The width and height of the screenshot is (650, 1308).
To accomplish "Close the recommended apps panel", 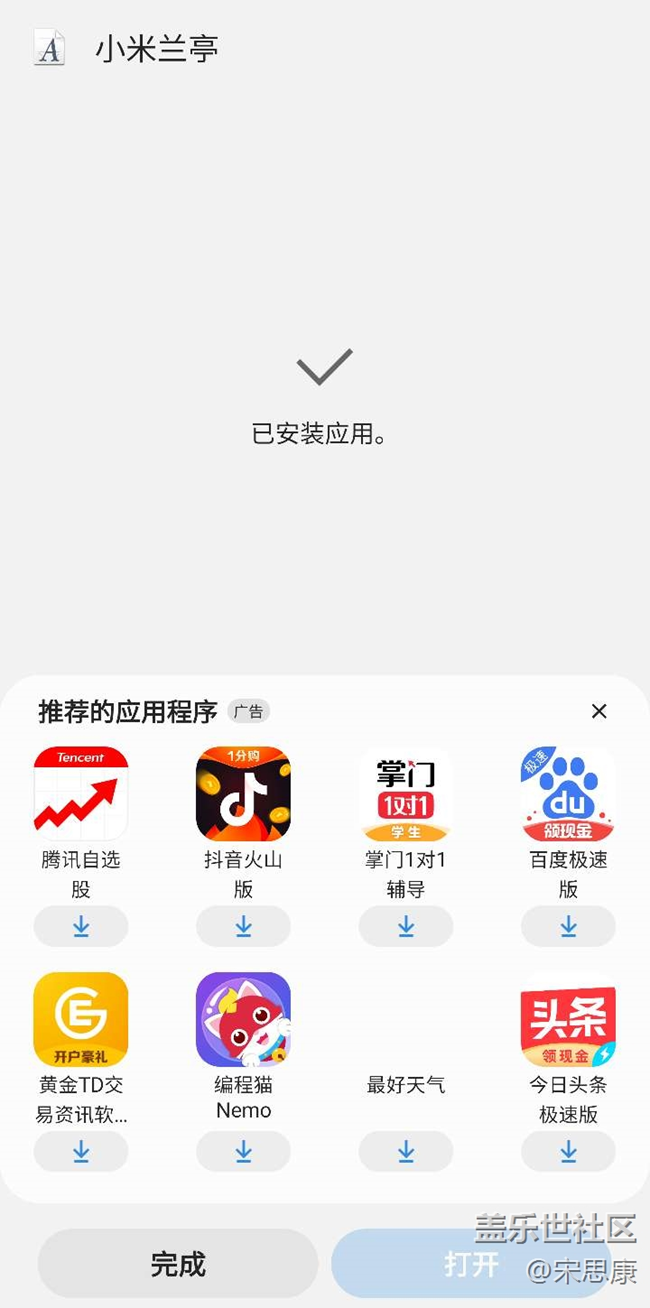I will click(x=599, y=711).
